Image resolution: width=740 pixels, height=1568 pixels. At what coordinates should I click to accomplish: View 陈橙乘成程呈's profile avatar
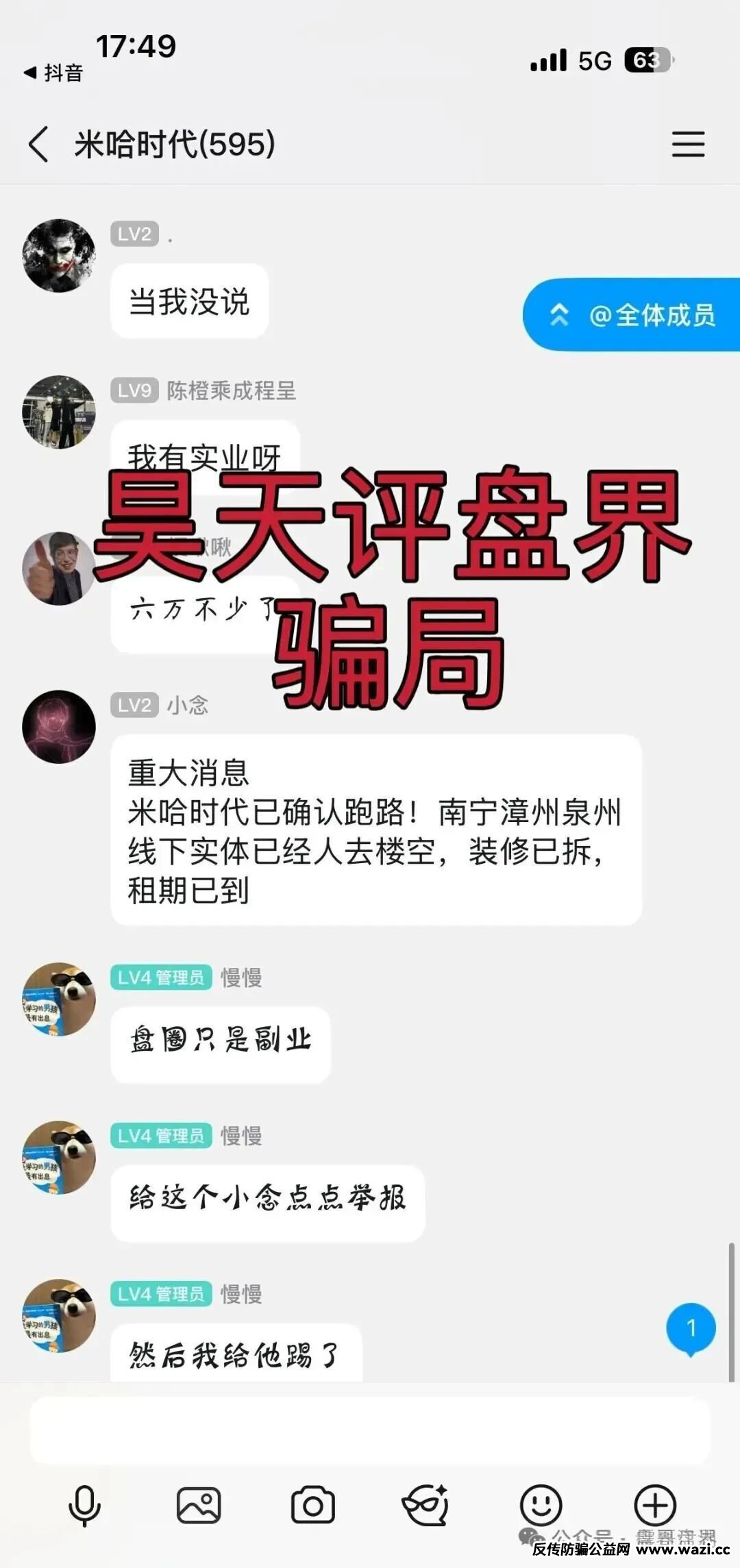point(59,412)
